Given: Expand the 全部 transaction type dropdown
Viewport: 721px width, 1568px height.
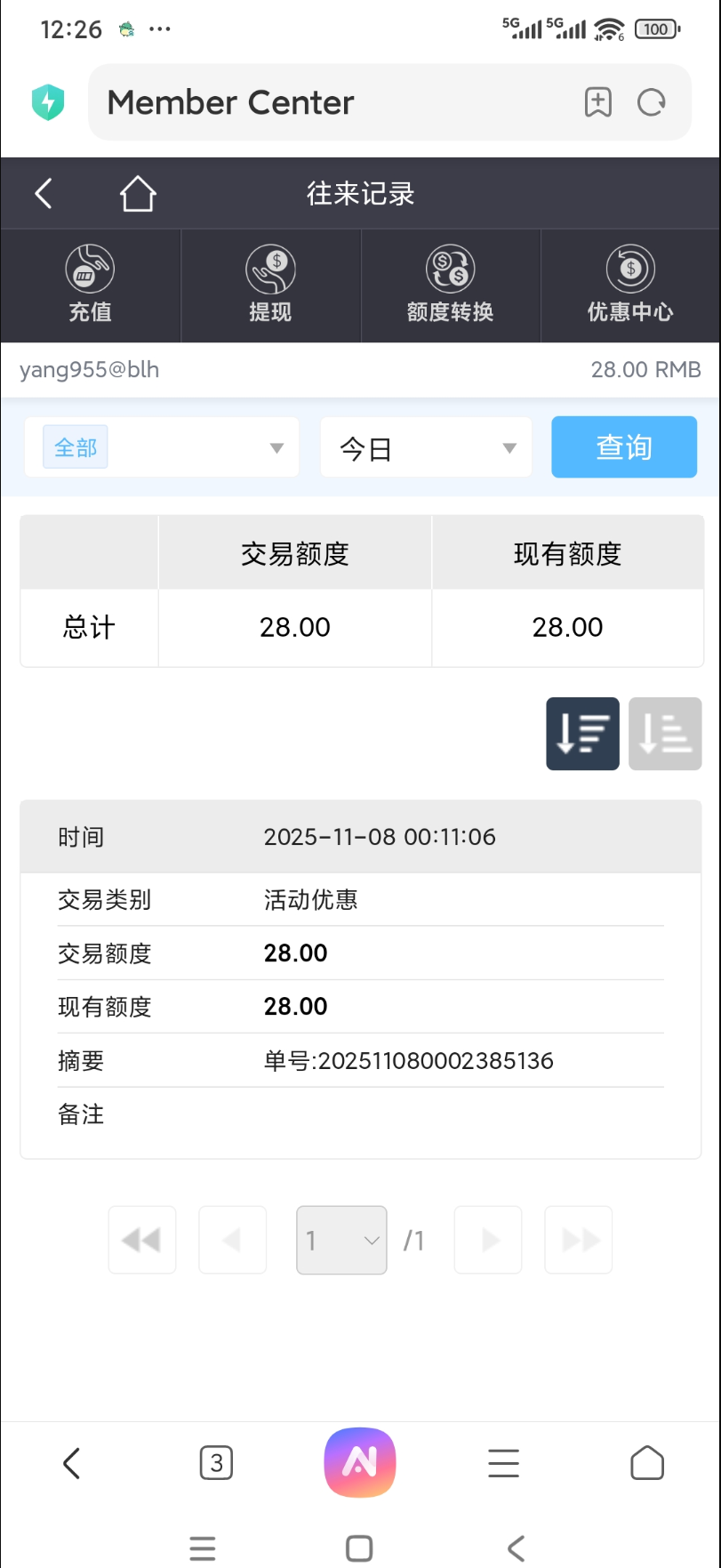Looking at the screenshot, I should point(162,447).
